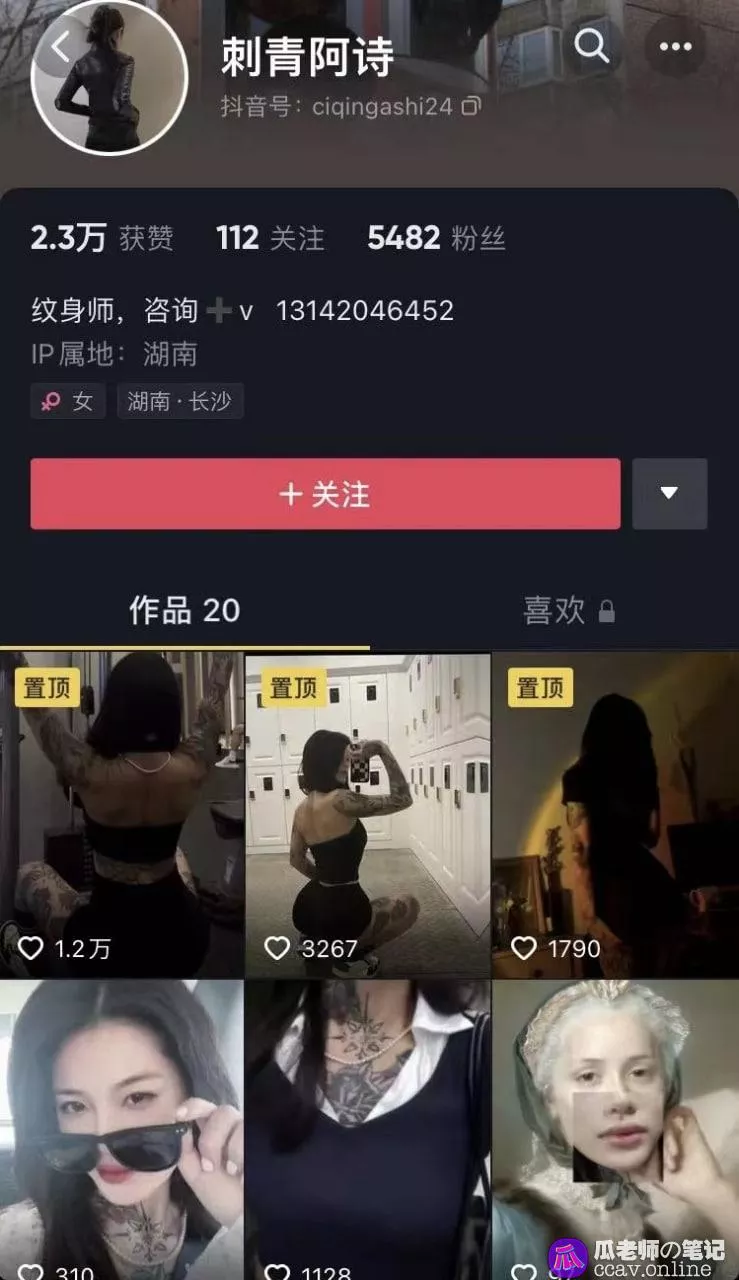Switch to the 作品 20 tab

tap(184, 610)
